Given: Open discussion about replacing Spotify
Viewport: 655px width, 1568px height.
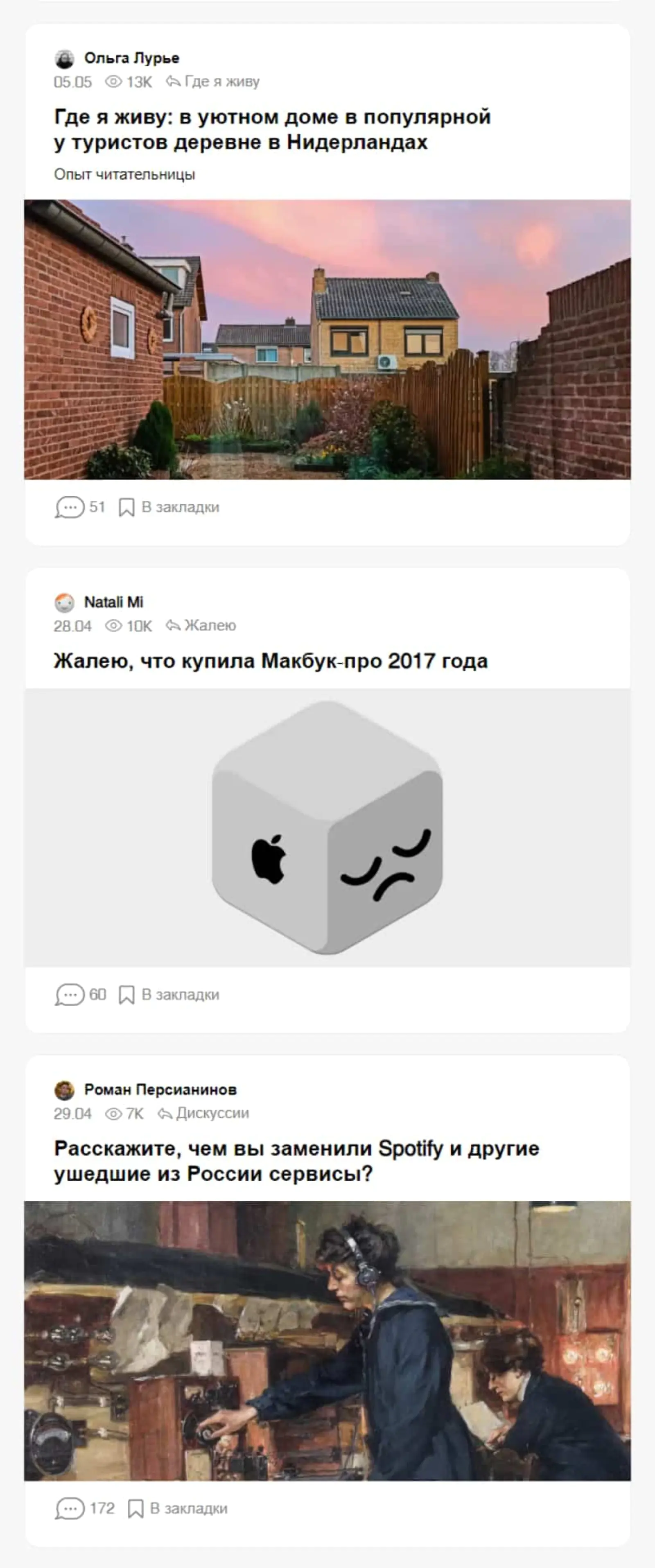Looking at the screenshot, I should click(296, 1161).
